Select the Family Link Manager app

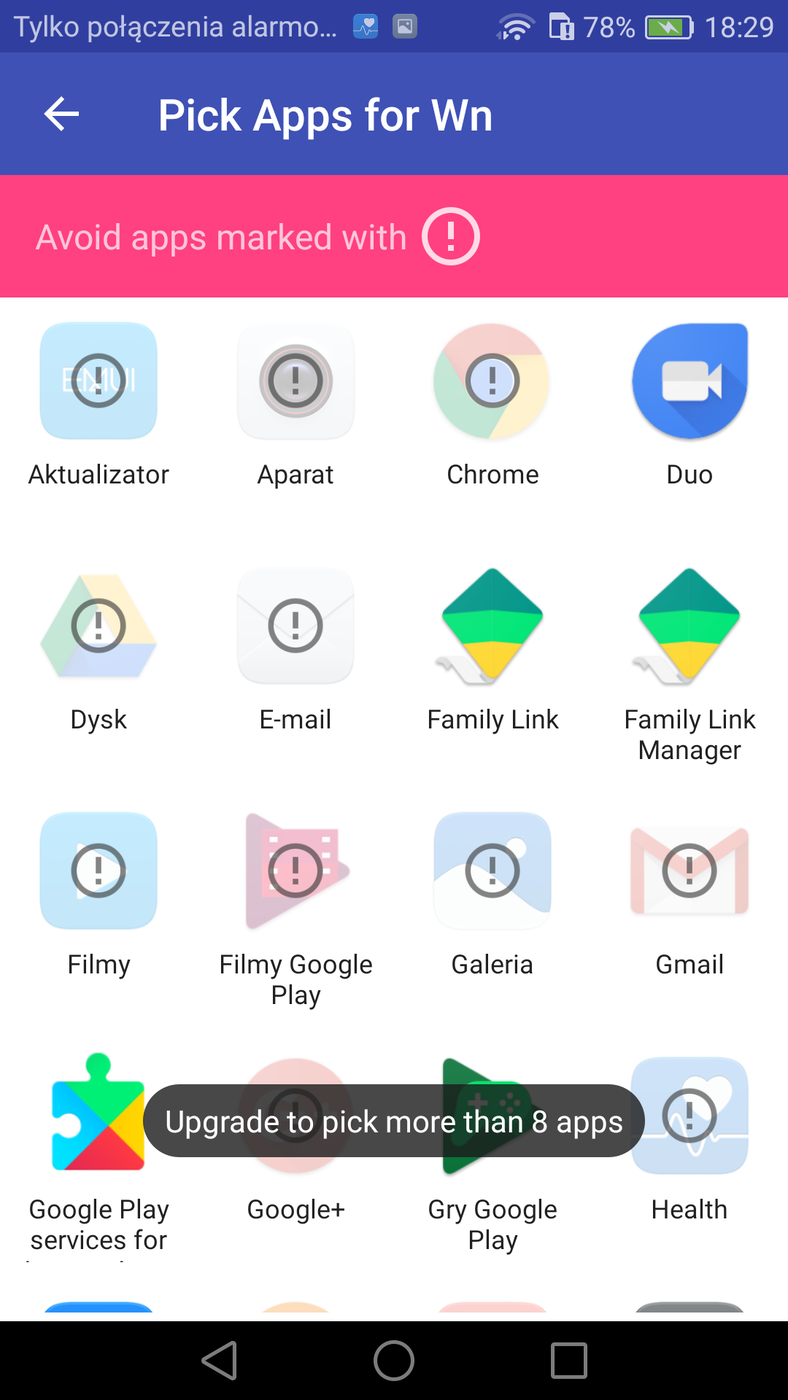pyautogui.click(x=689, y=626)
